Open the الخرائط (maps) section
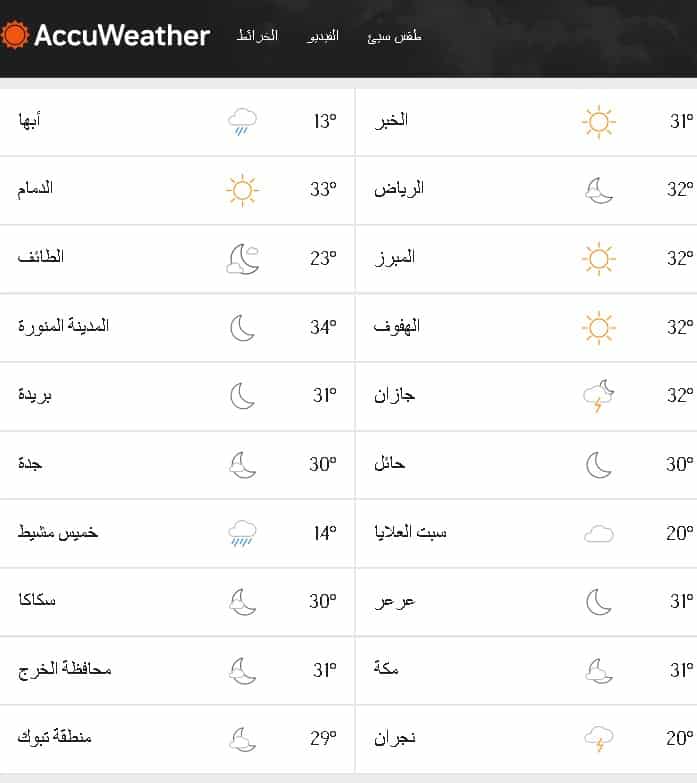 (x=257, y=36)
